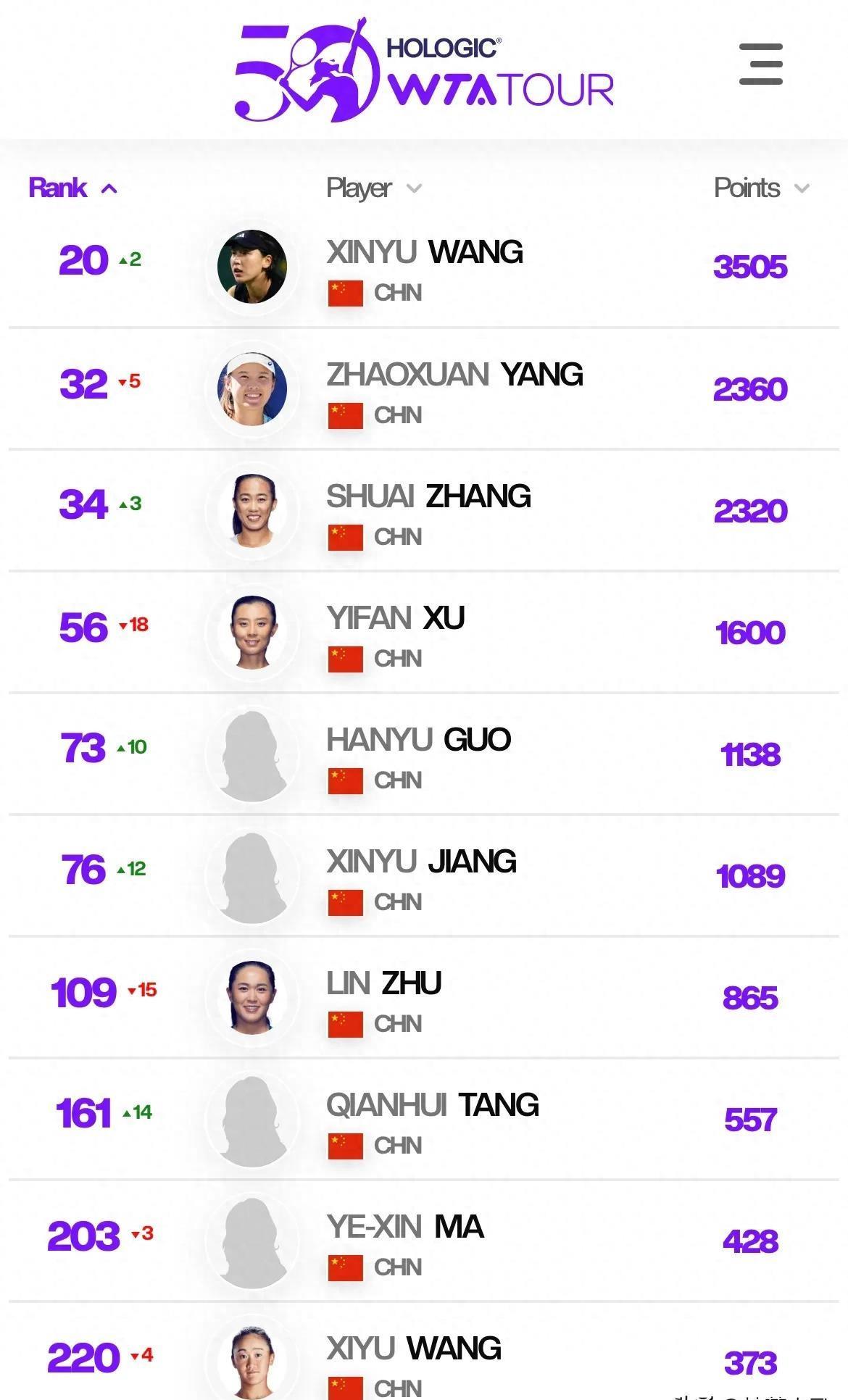Viewport: 848px width, 1400px height.
Task: Open Xiyu Wang's player profile
Action: coord(413,1349)
